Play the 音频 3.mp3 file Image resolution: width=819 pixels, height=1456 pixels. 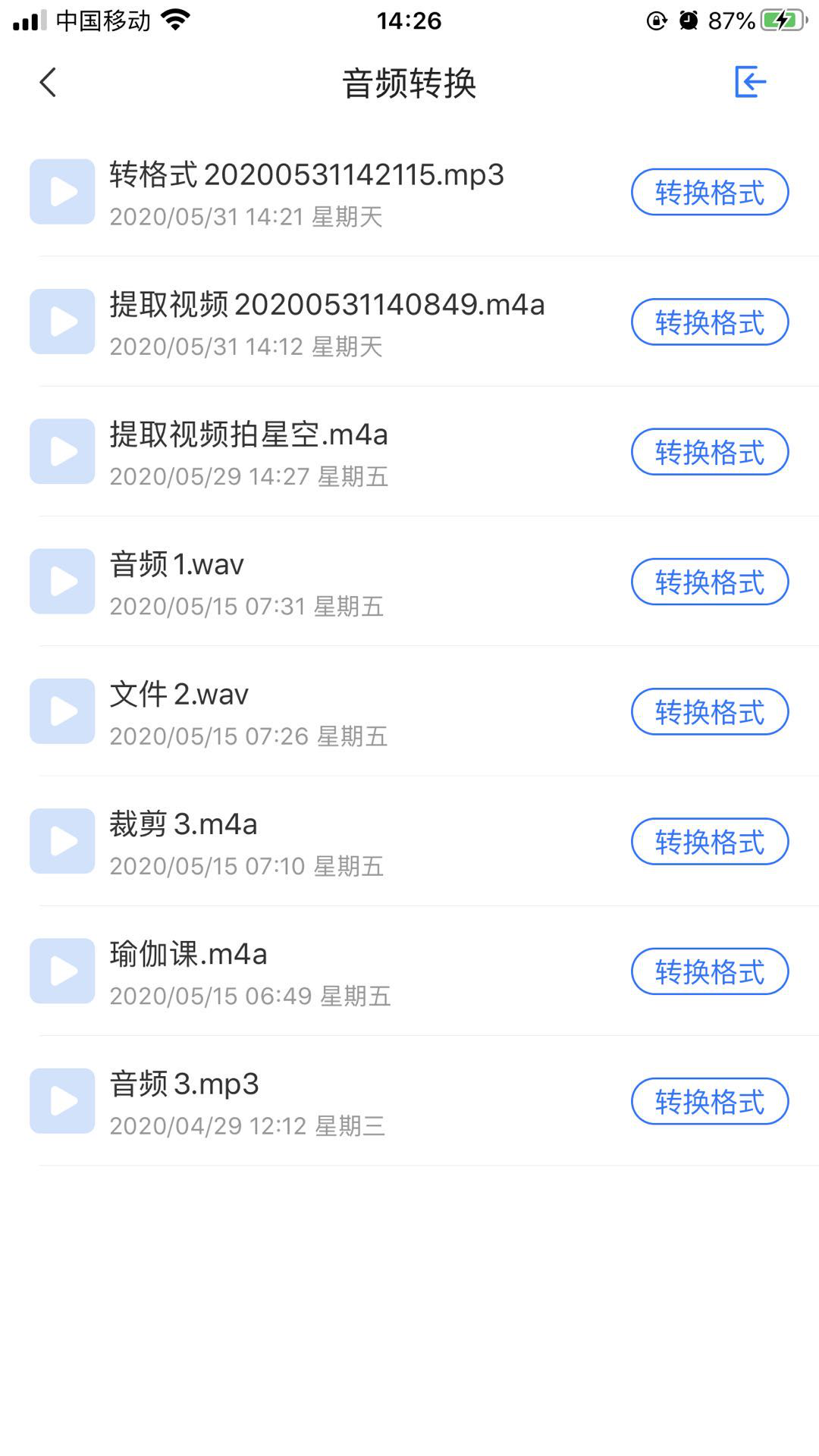[62, 1101]
